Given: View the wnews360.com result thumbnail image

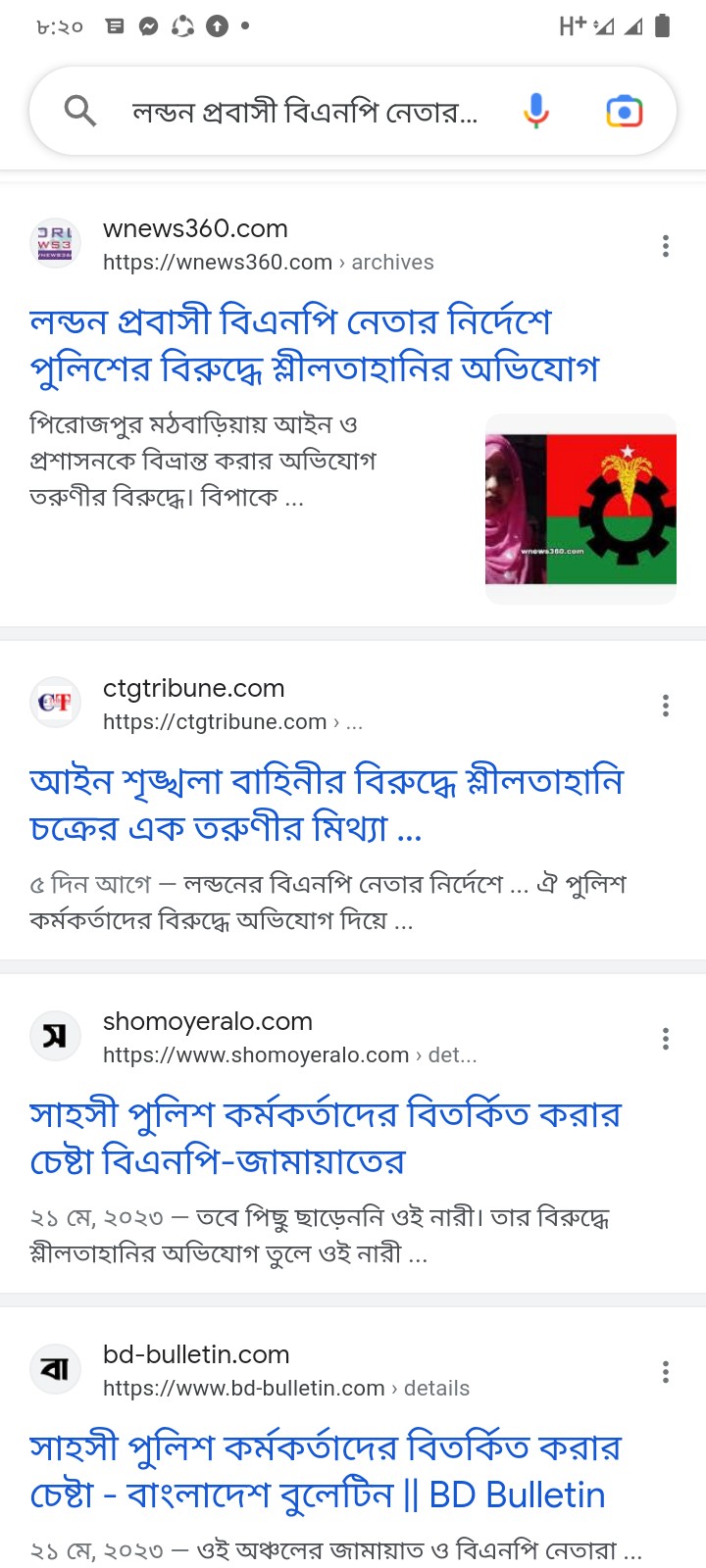Looking at the screenshot, I should click(x=580, y=509).
